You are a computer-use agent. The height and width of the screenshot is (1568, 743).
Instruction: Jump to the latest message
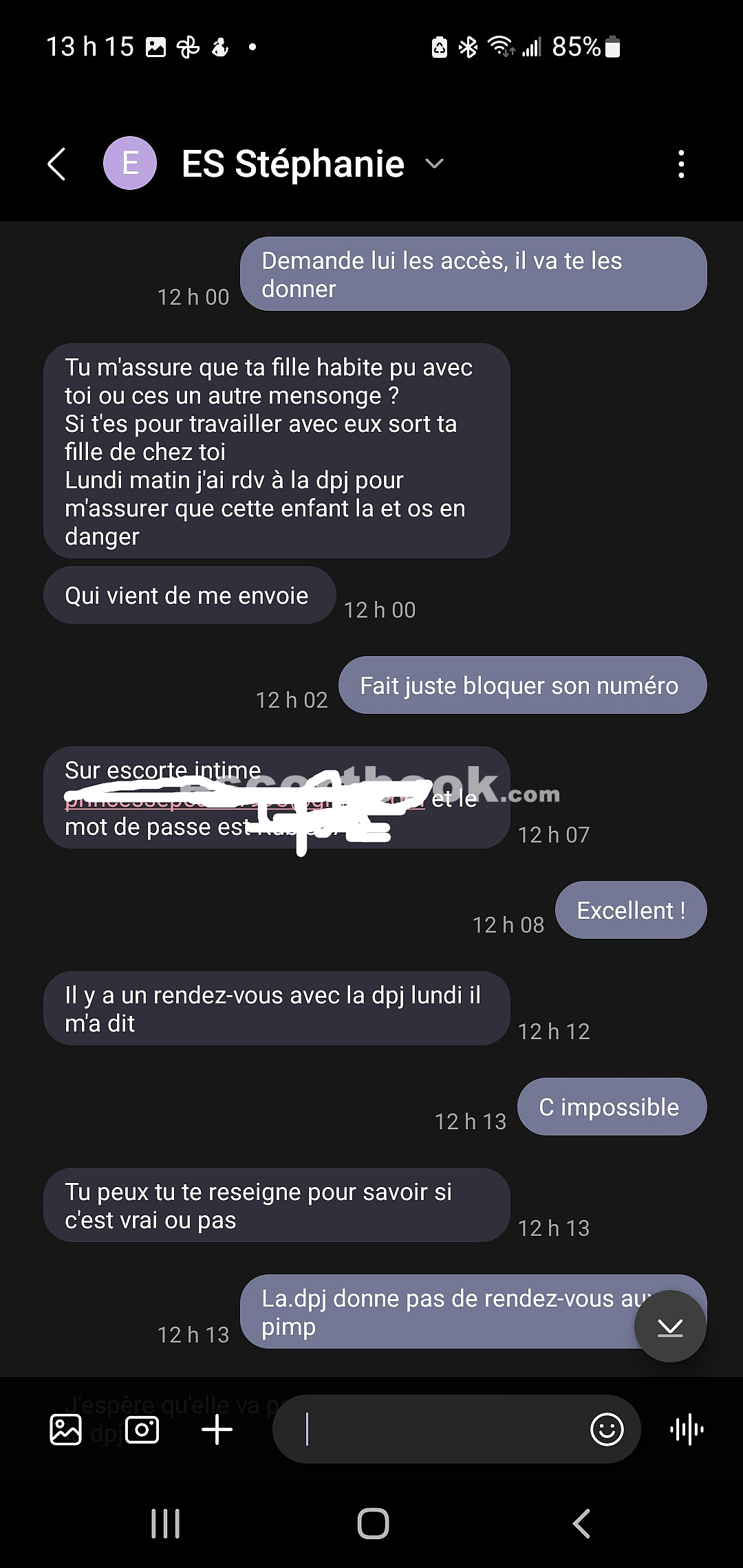[x=670, y=1327]
